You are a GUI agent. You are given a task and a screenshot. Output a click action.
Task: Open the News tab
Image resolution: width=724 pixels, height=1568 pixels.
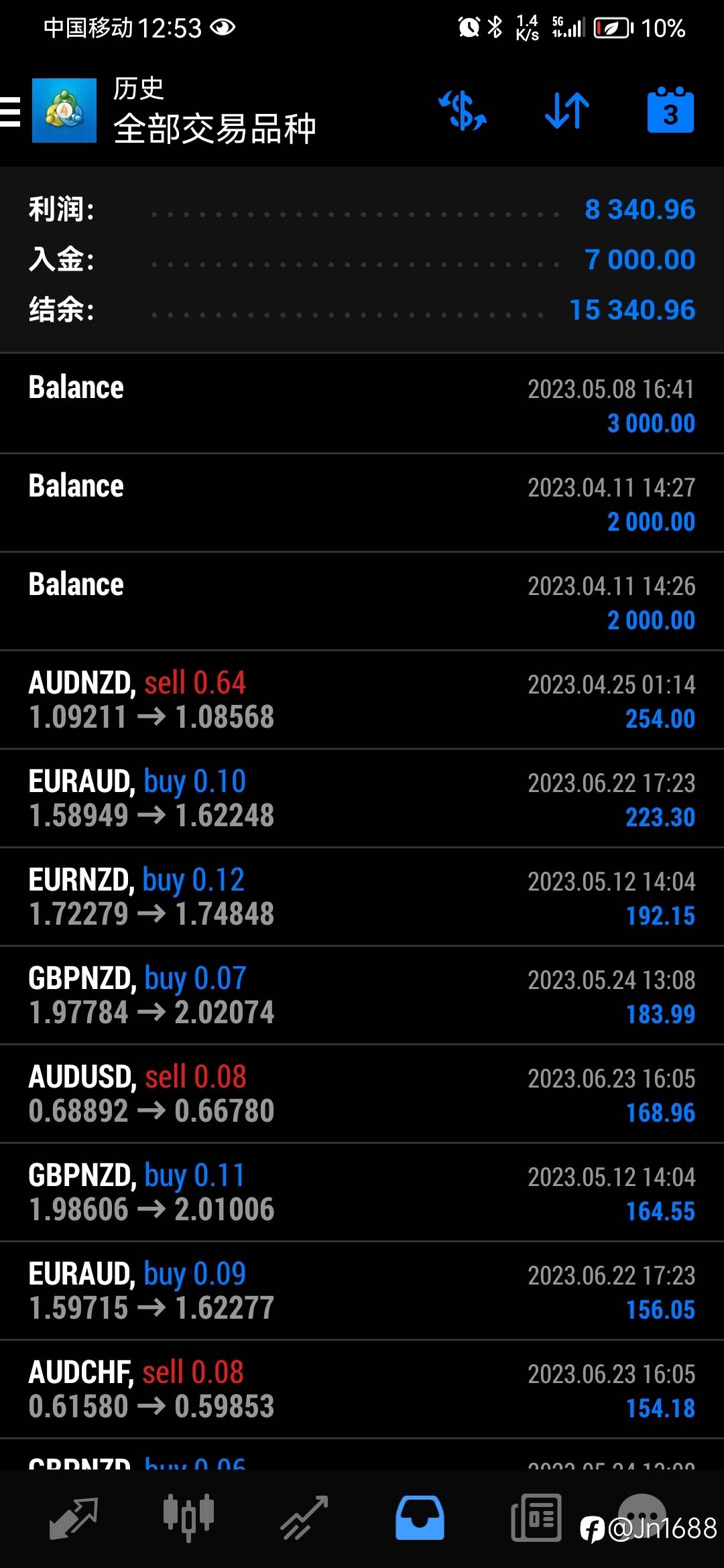(x=536, y=1517)
